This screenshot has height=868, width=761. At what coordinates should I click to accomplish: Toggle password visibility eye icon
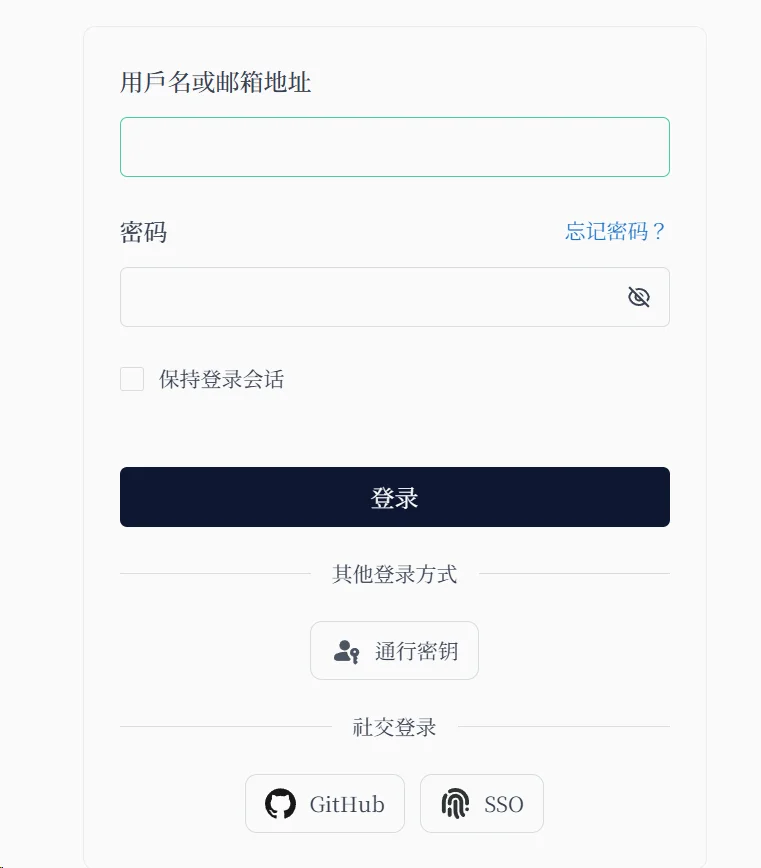tap(639, 297)
